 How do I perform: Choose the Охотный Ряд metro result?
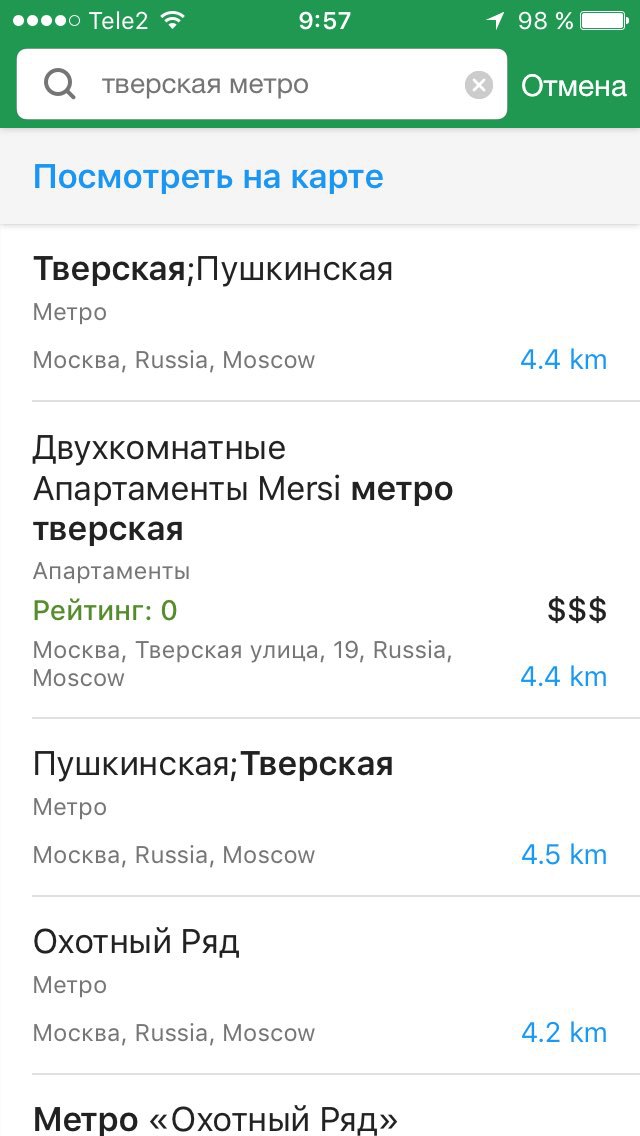pos(320,985)
